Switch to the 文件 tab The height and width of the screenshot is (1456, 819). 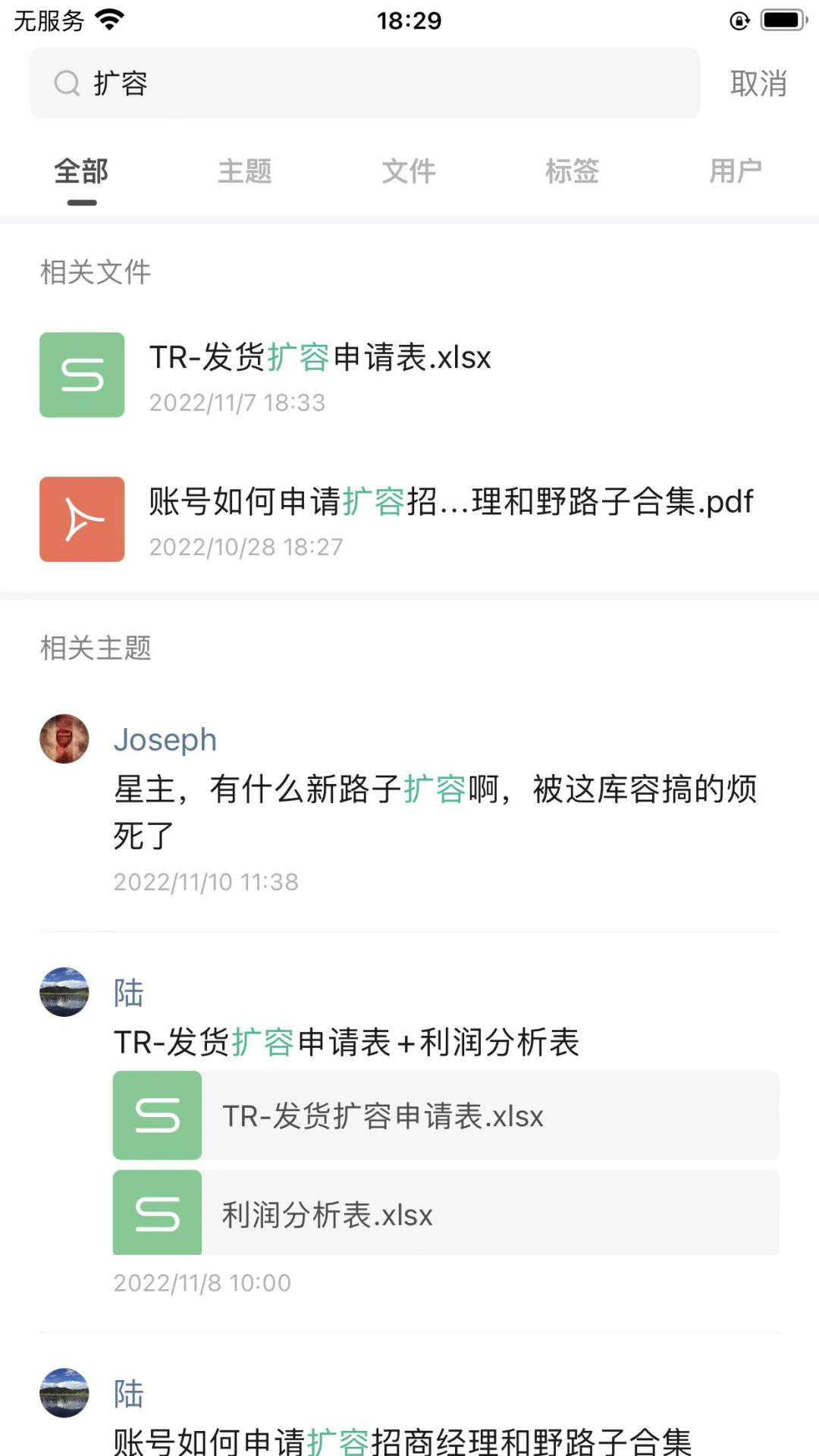coord(409,171)
